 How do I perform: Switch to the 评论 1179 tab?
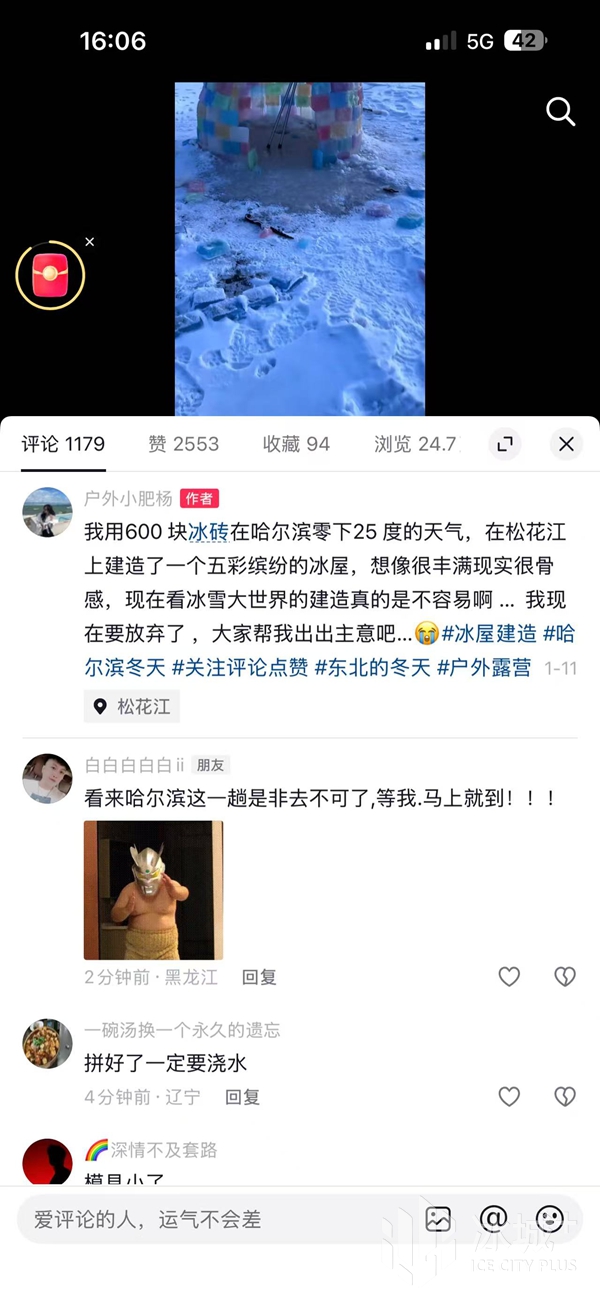63,444
